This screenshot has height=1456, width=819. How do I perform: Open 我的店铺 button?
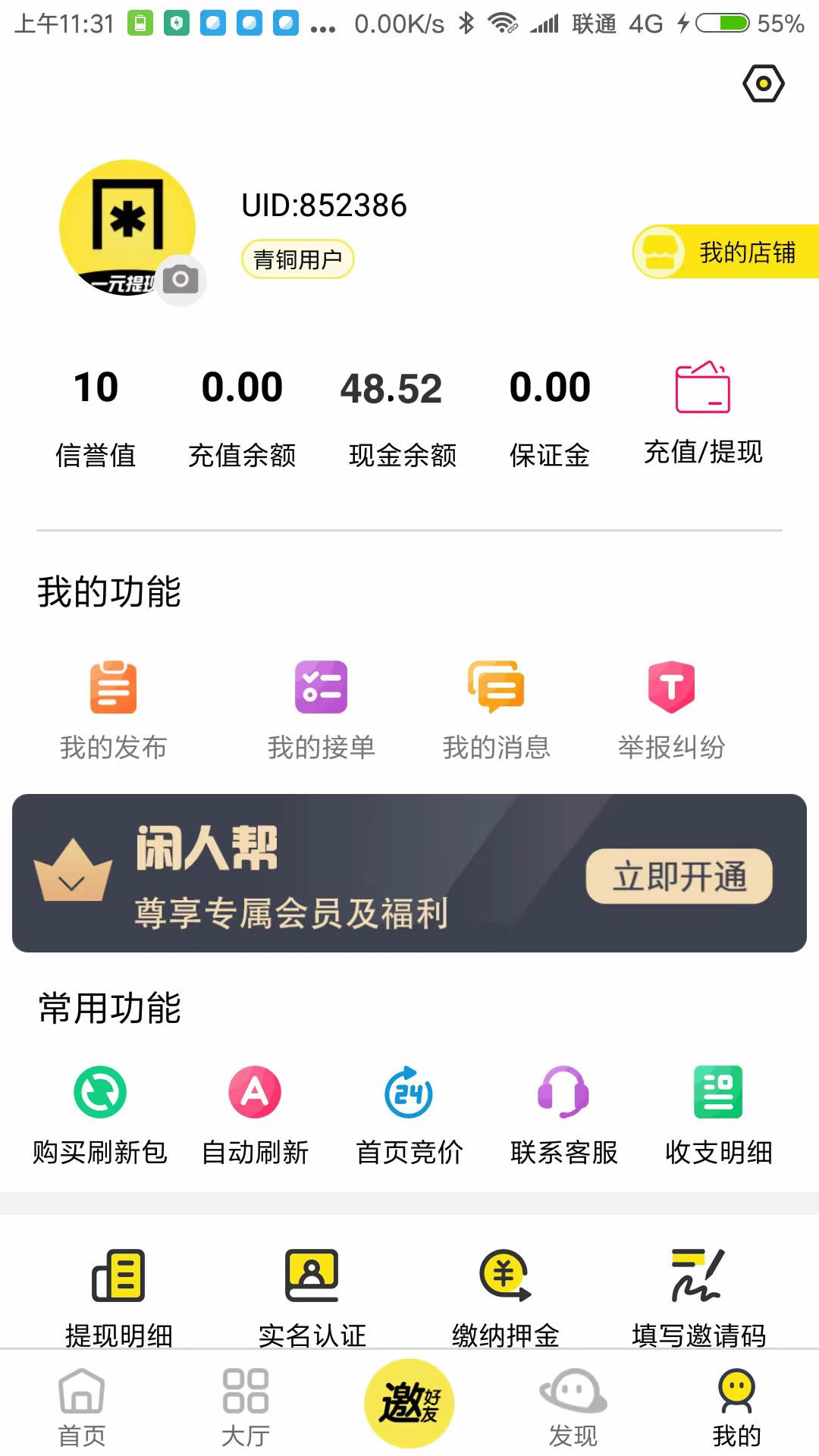pyautogui.click(x=726, y=252)
